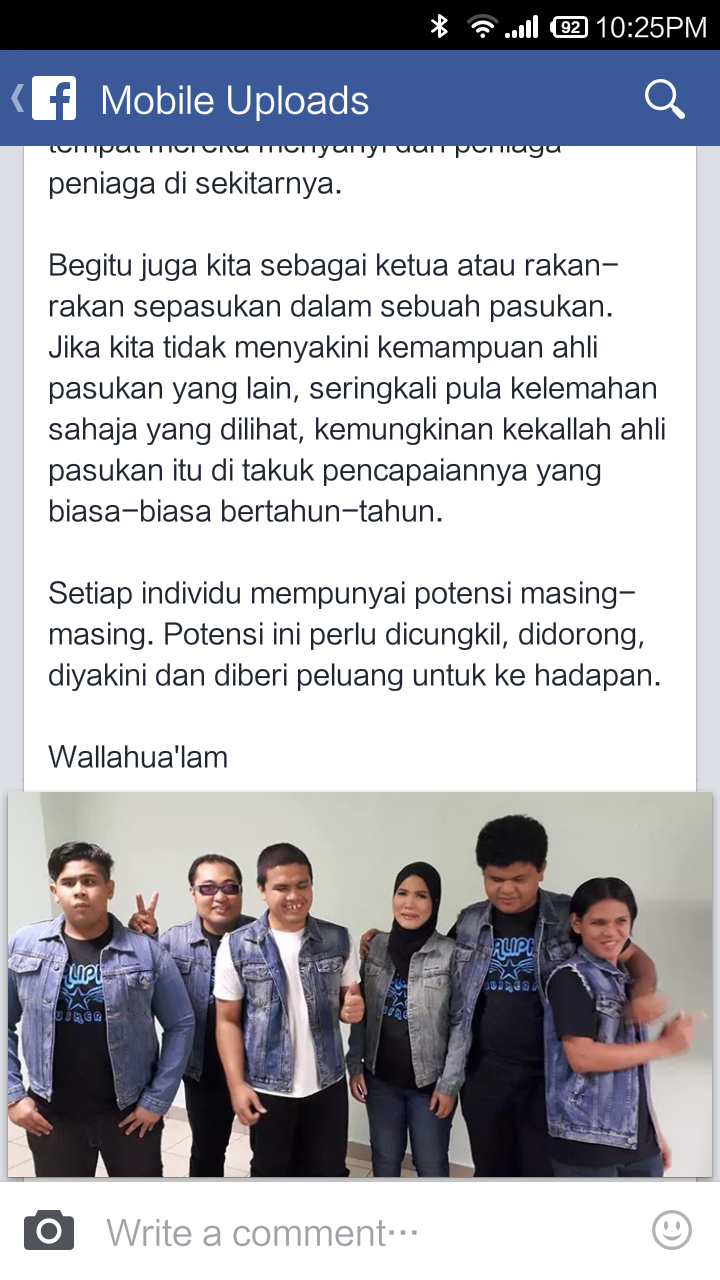This screenshot has width=720, height=1280.
Task: Go back using the Facebook logo arrow
Action: tap(44, 99)
